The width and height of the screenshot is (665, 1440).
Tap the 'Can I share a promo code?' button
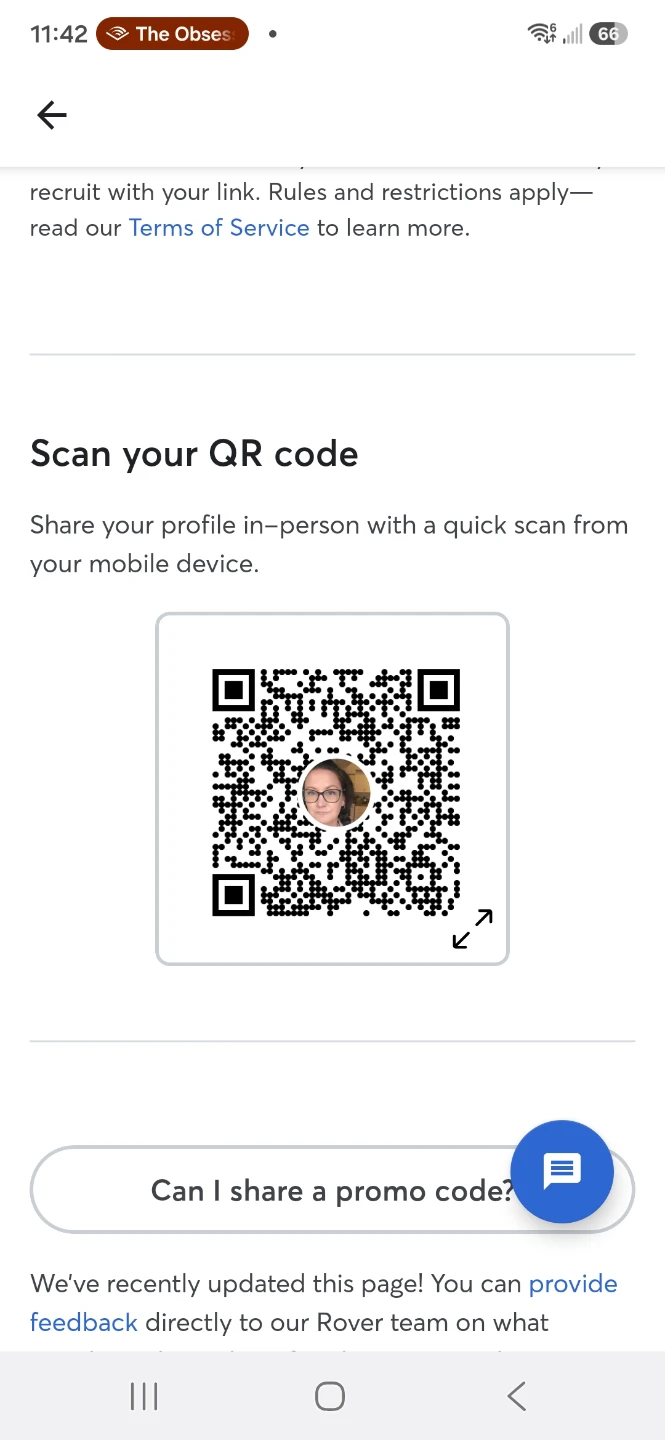point(332,1190)
